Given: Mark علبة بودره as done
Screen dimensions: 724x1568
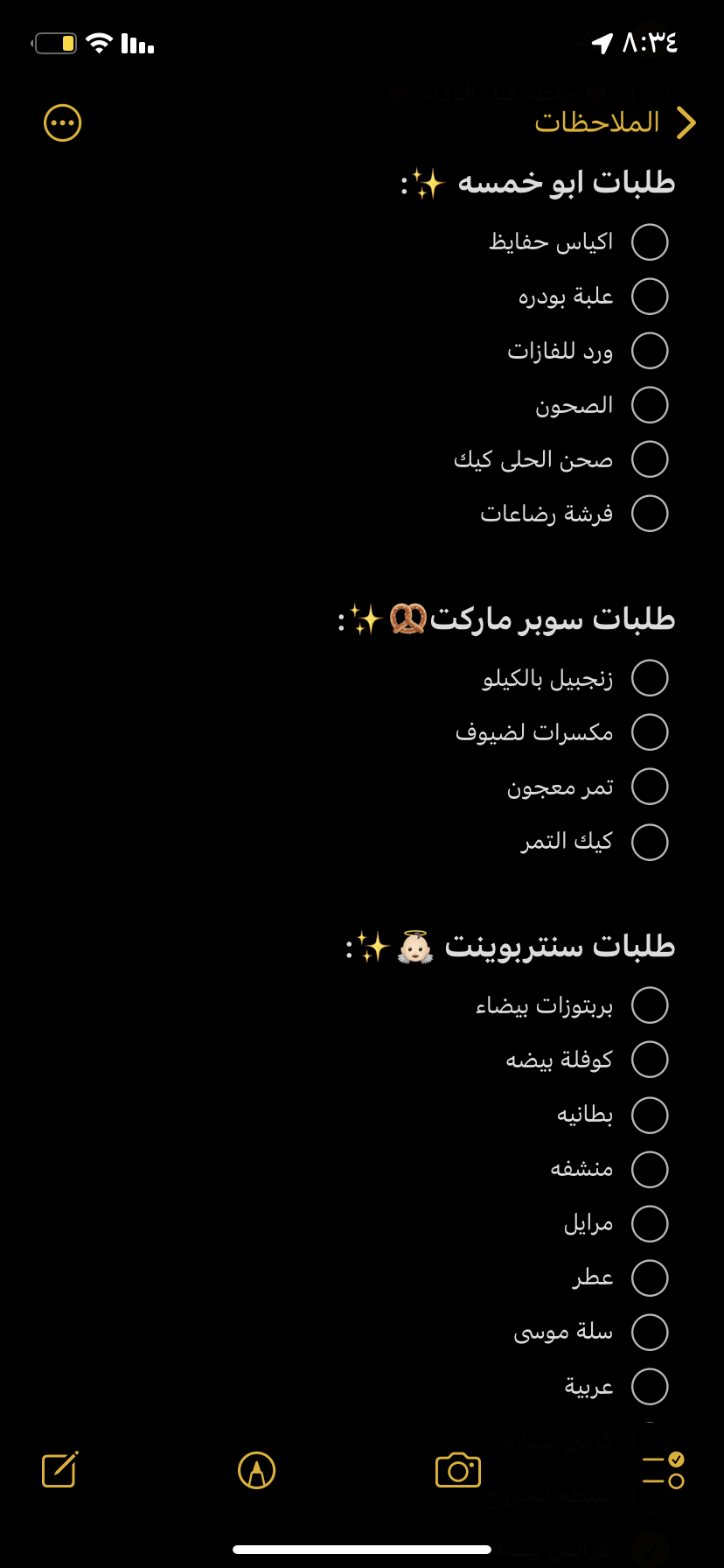Looking at the screenshot, I should [x=650, y=297].
